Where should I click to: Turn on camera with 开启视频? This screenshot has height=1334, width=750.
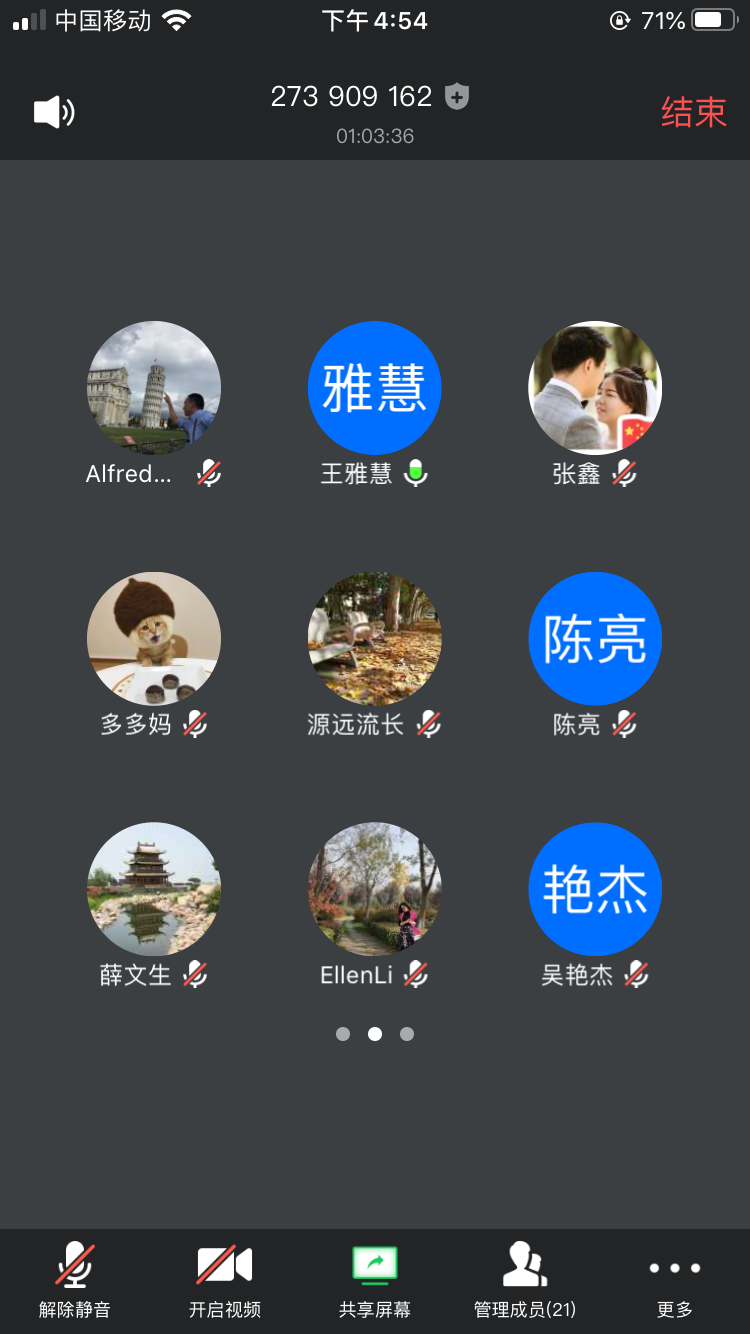pos(225,1280)
